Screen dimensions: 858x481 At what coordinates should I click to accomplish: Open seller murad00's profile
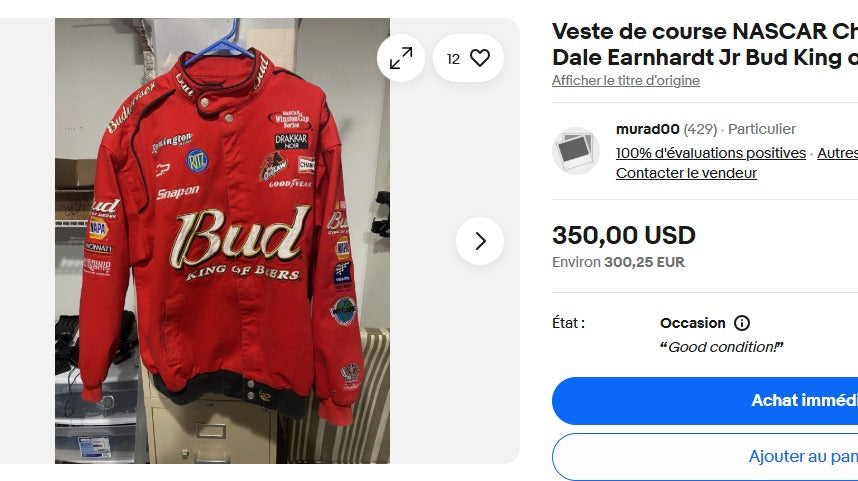pyautogui.click(x=647, y=129)
